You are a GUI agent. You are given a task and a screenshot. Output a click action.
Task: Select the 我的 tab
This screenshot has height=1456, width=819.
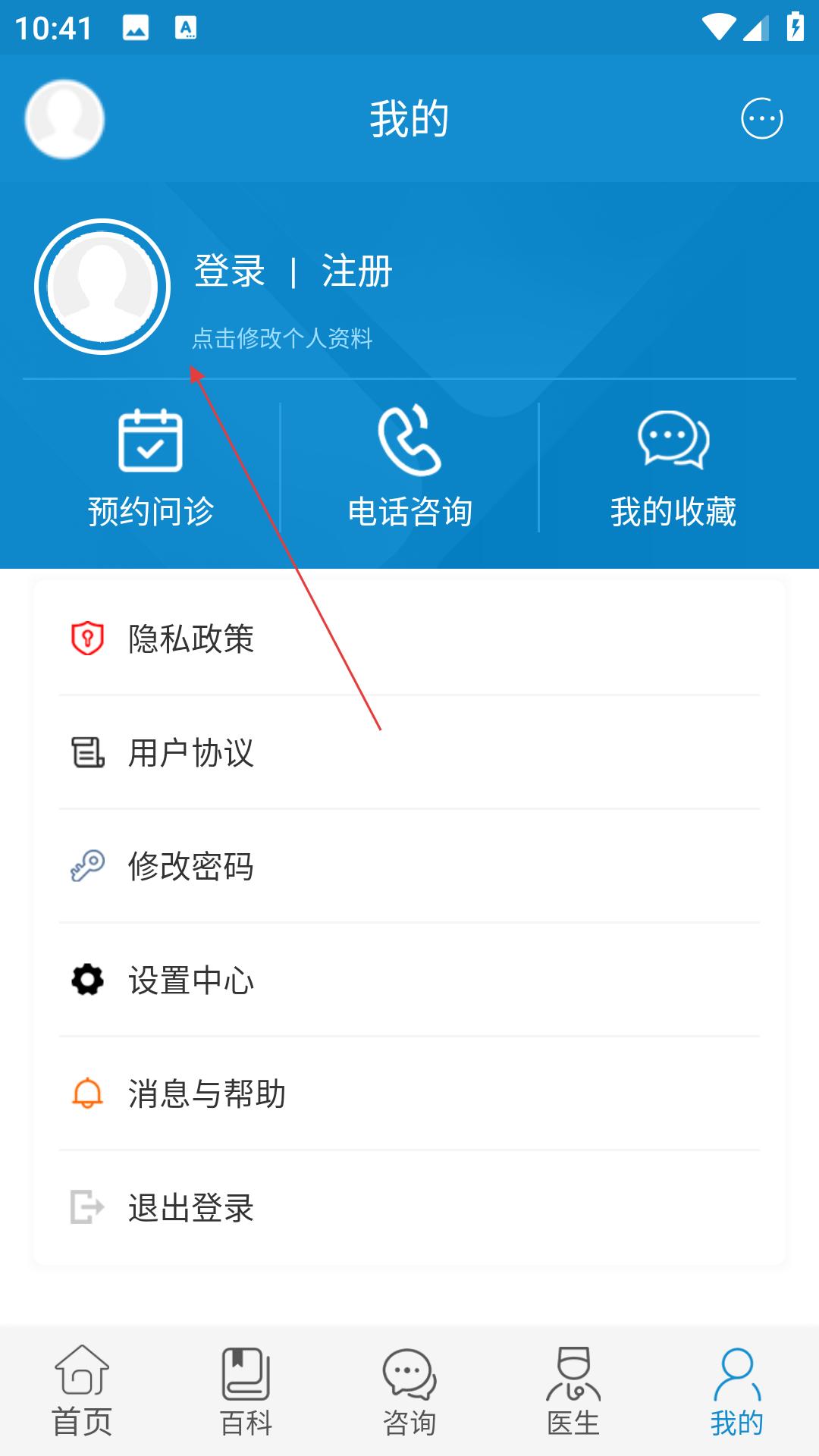pyautogui.click(x=737, y=1392)
